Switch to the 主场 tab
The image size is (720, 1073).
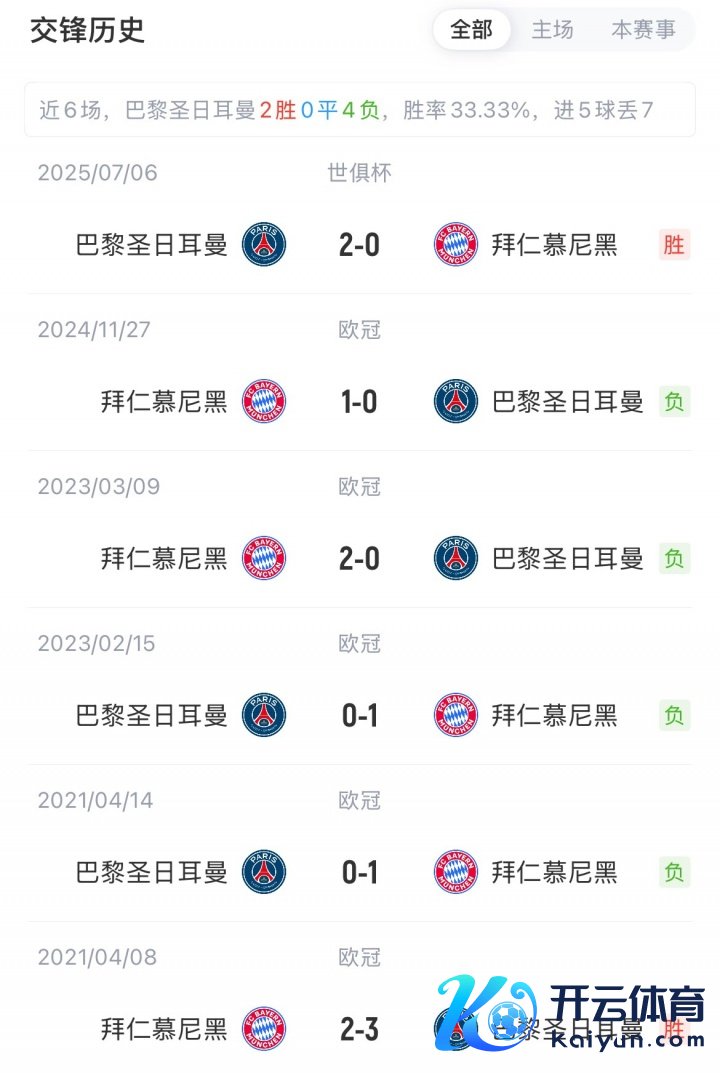[x=552, y=30]
